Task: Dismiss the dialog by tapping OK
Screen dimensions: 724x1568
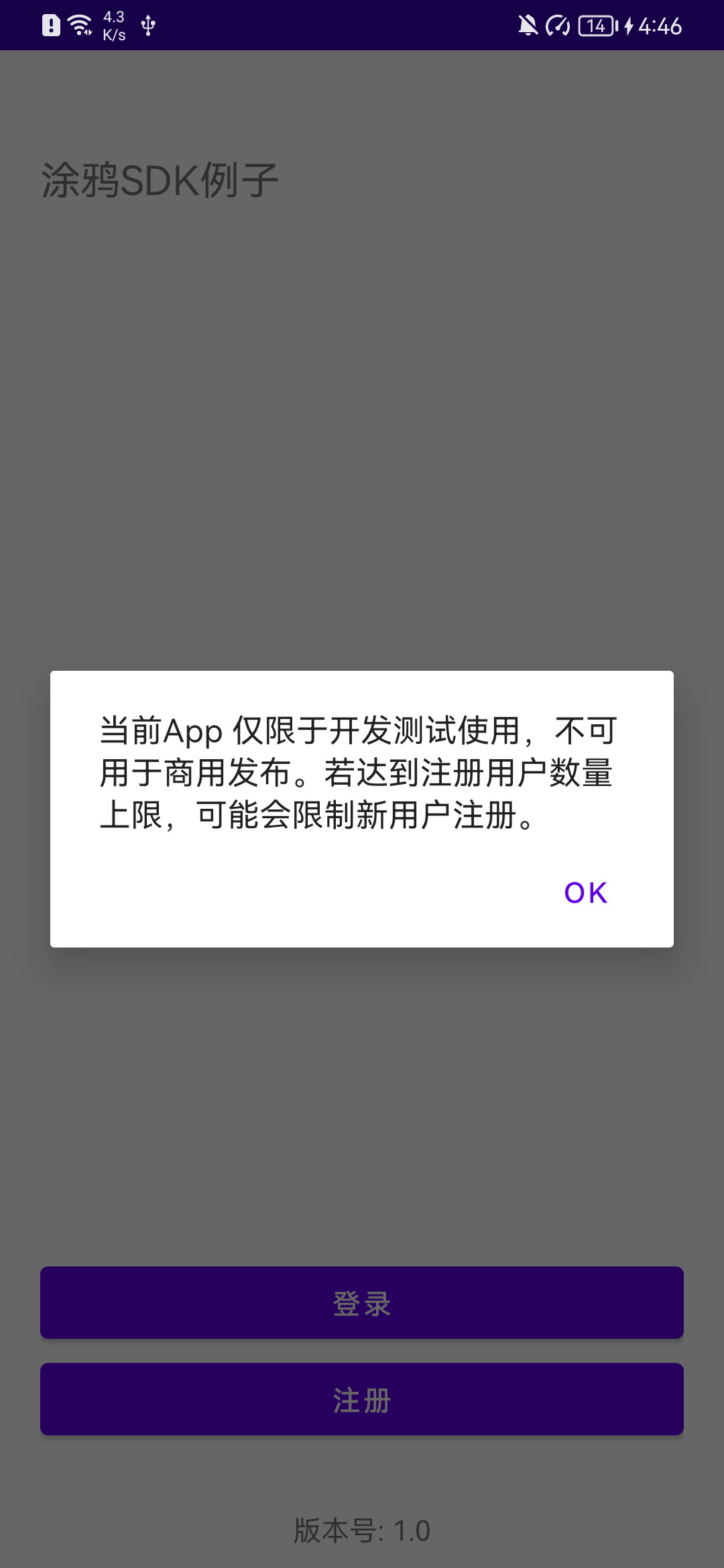Action: click(585, 893)
